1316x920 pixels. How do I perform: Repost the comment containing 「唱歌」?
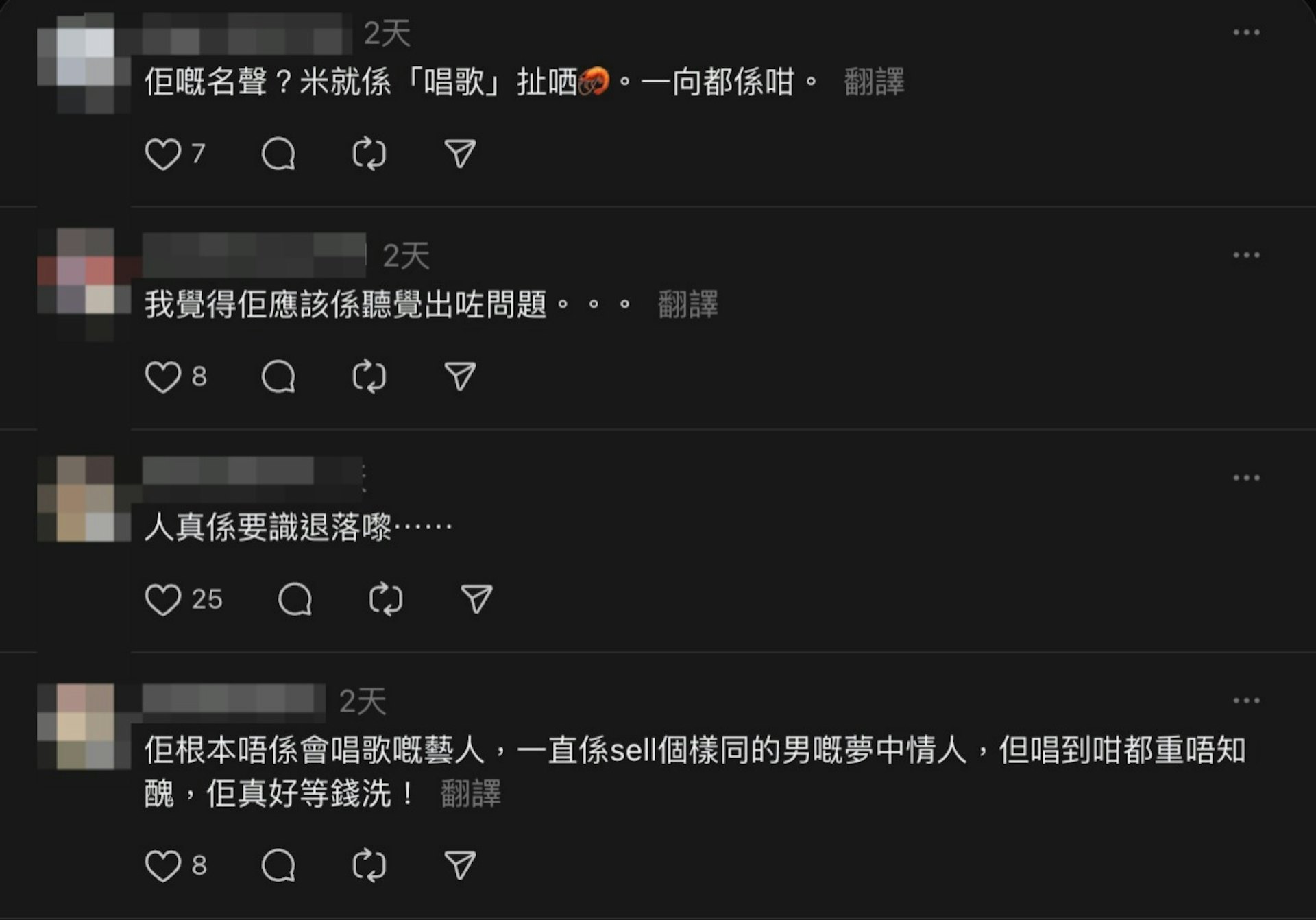(369, 154)
